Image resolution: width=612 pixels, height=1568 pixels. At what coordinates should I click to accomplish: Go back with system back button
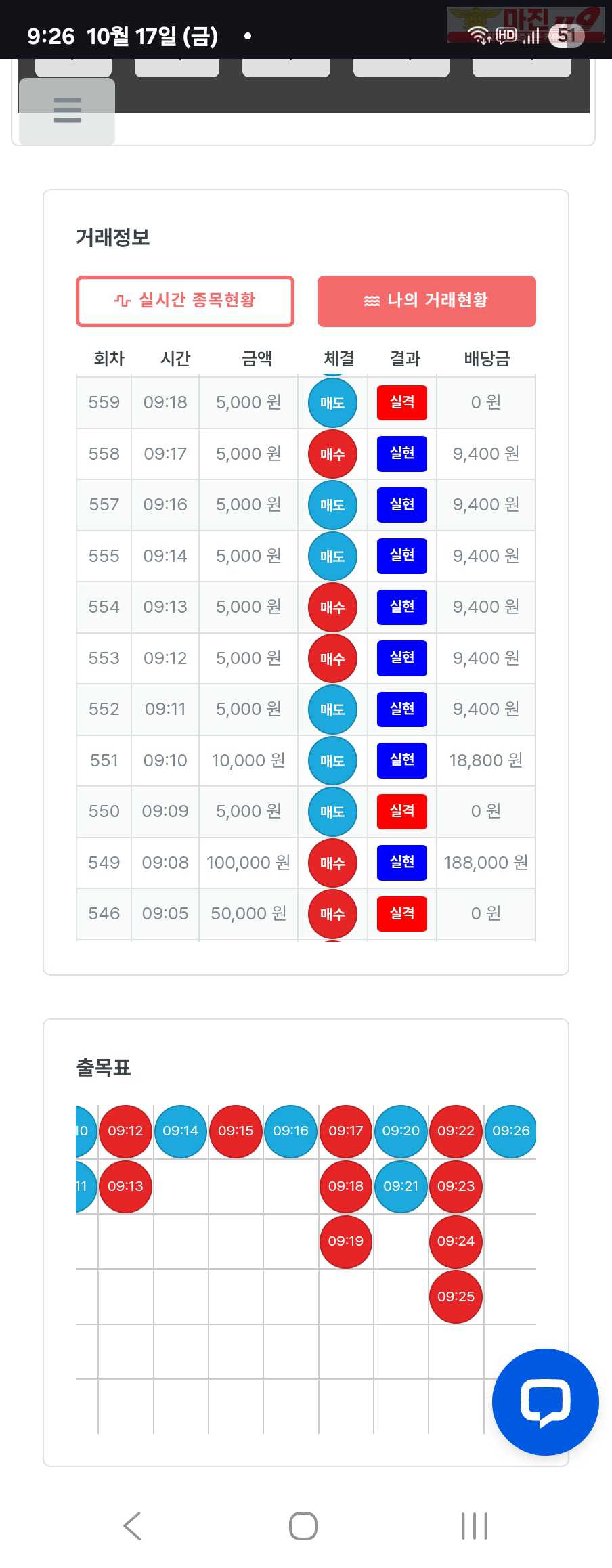coord(133,1526)
